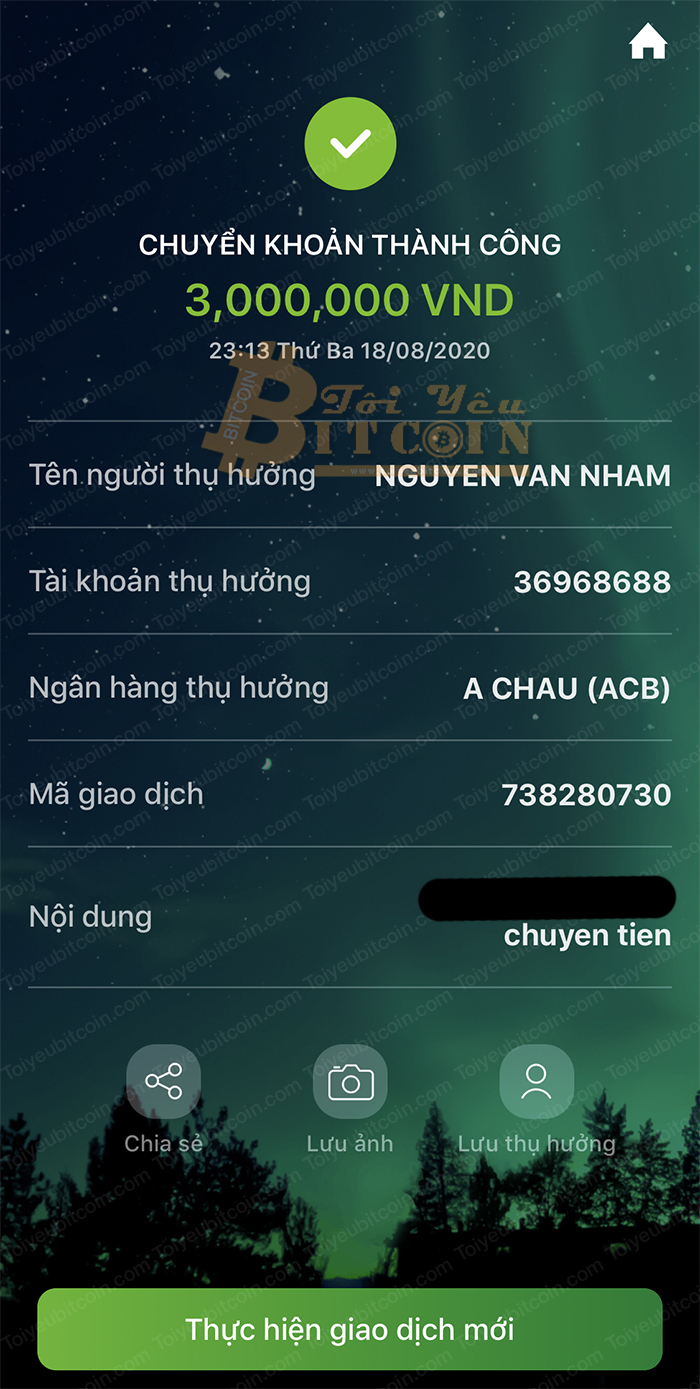
Task: Save receipt image with Lưu ảnh
Action: tap(350, 1081)
